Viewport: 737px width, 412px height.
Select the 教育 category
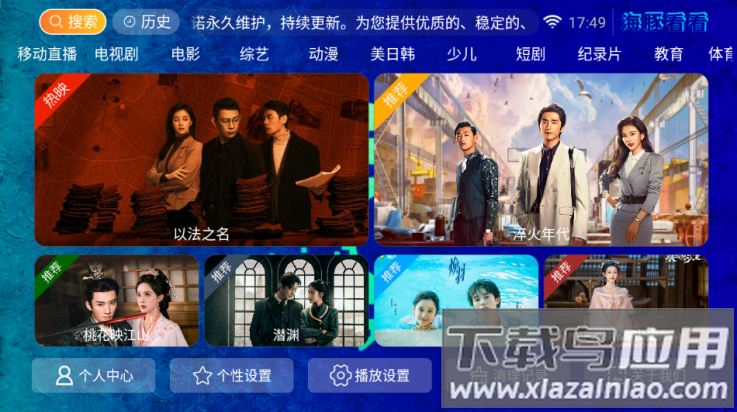tap(668, 54)
